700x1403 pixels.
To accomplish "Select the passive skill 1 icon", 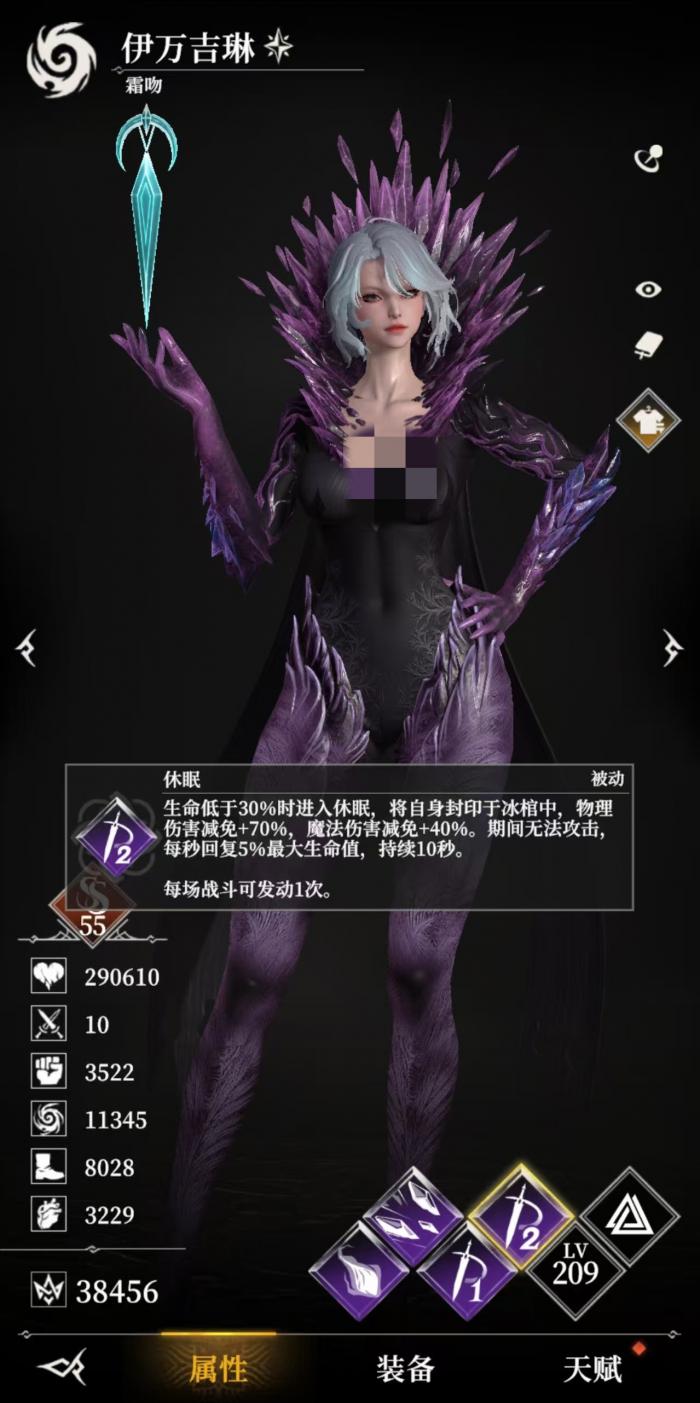I will (x=467, y=1269).
